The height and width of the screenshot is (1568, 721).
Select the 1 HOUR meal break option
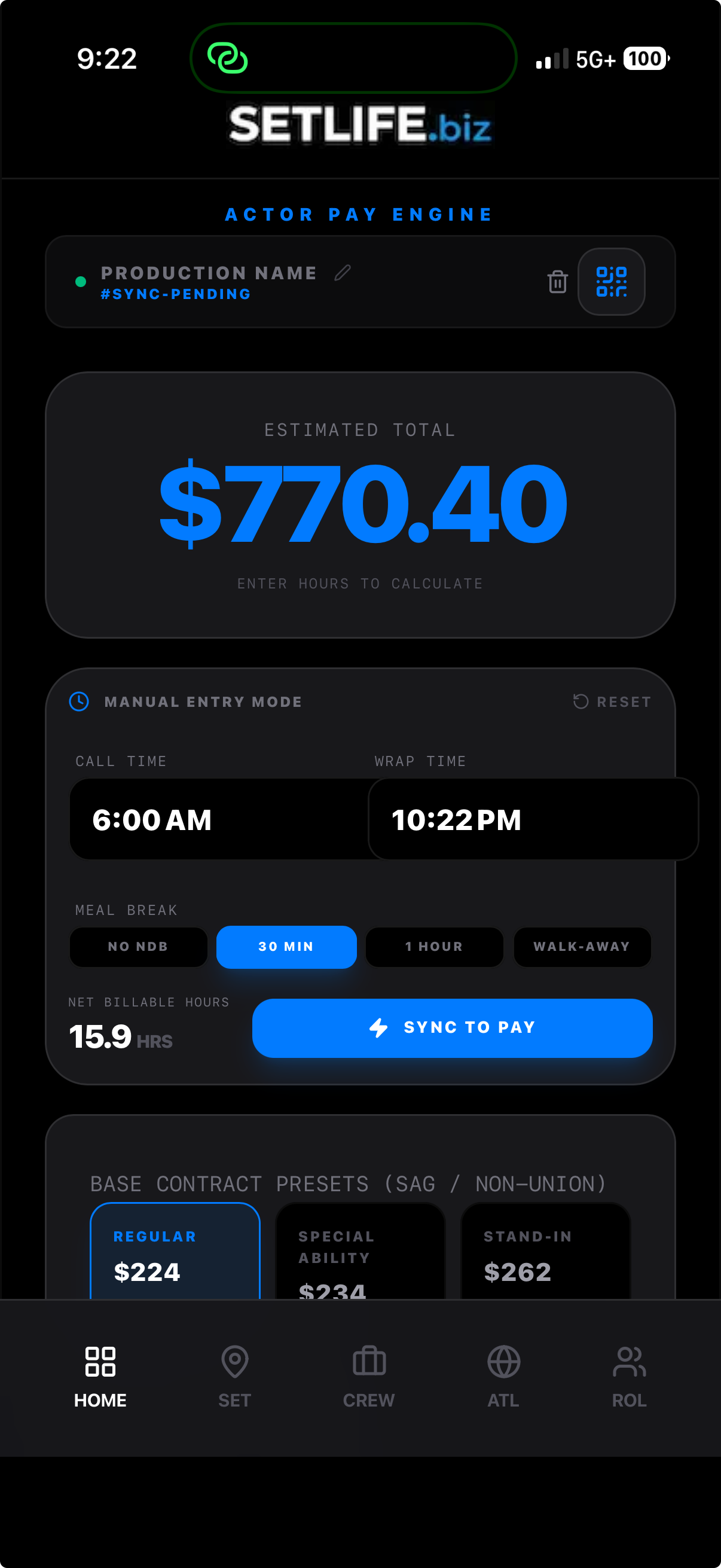(x=434, y=947)
